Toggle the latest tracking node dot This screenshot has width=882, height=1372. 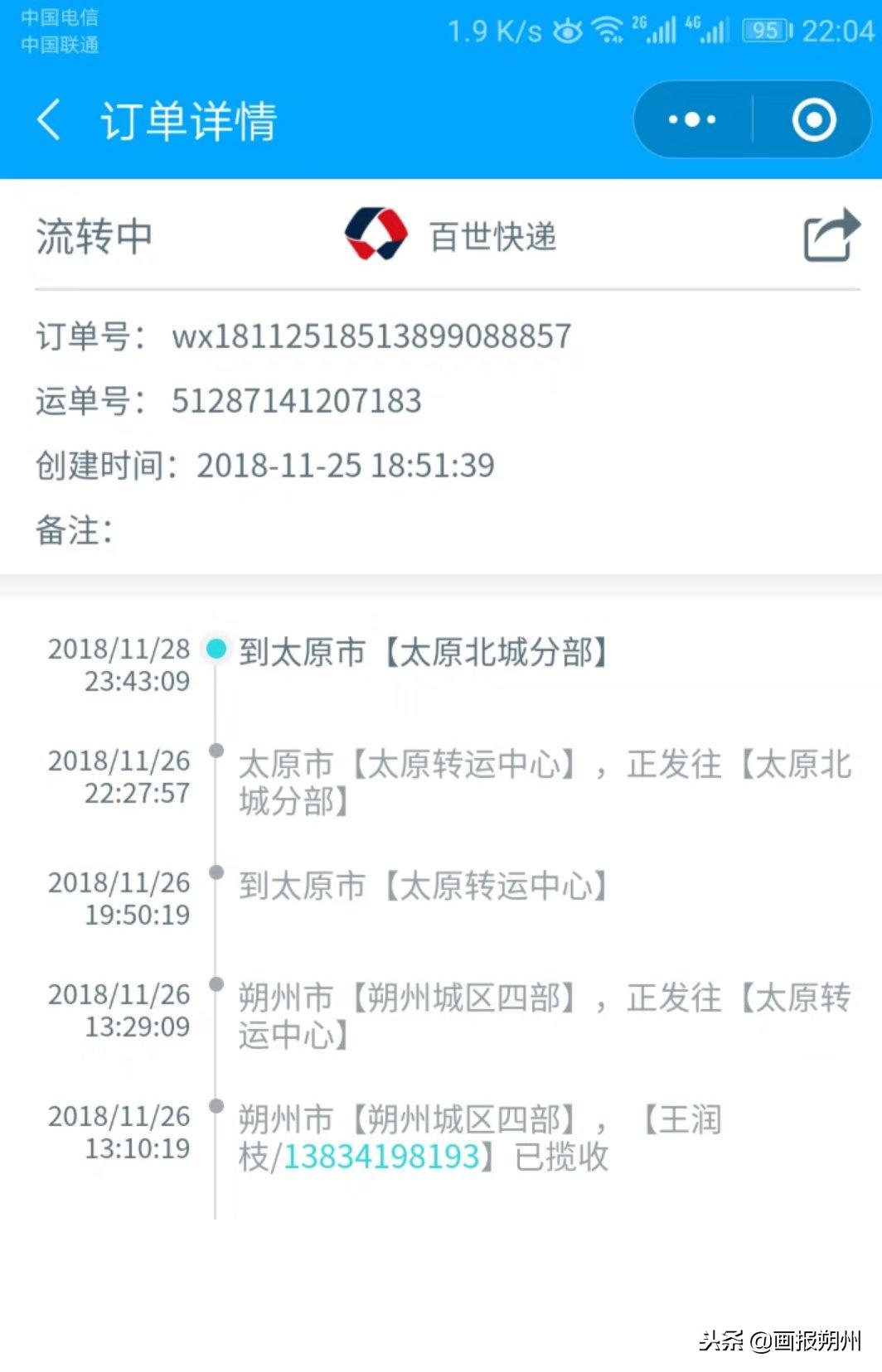(216, 651)
